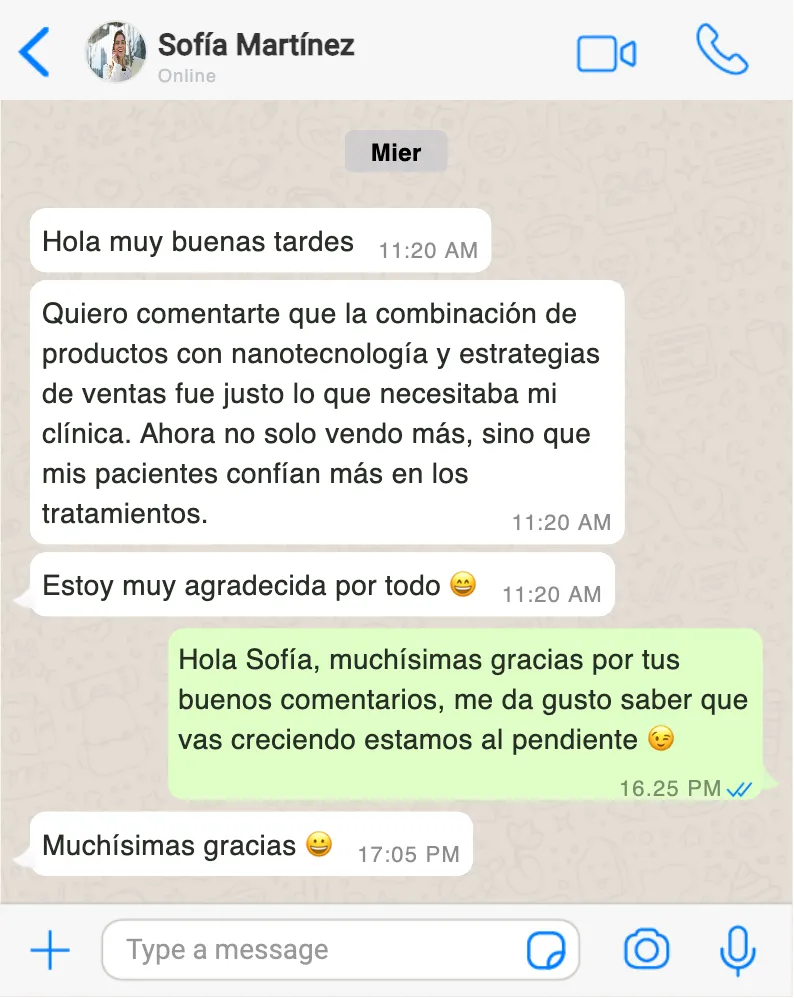The image size is (794, 998).
Task: Tap the microphone to record a voice message
Action: click(738, 950)
